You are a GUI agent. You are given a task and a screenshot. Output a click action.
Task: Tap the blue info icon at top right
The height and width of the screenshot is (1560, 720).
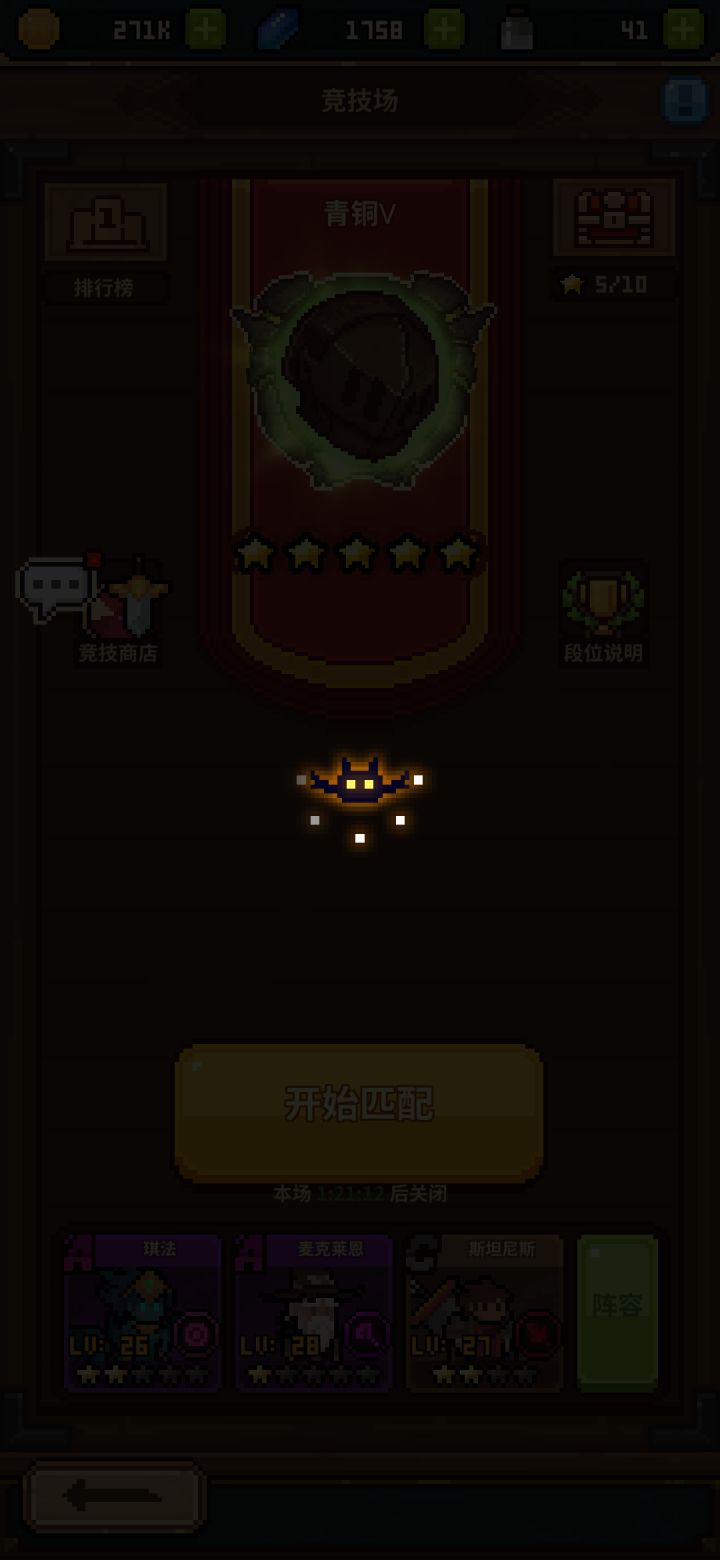click(x=686, y=97)
